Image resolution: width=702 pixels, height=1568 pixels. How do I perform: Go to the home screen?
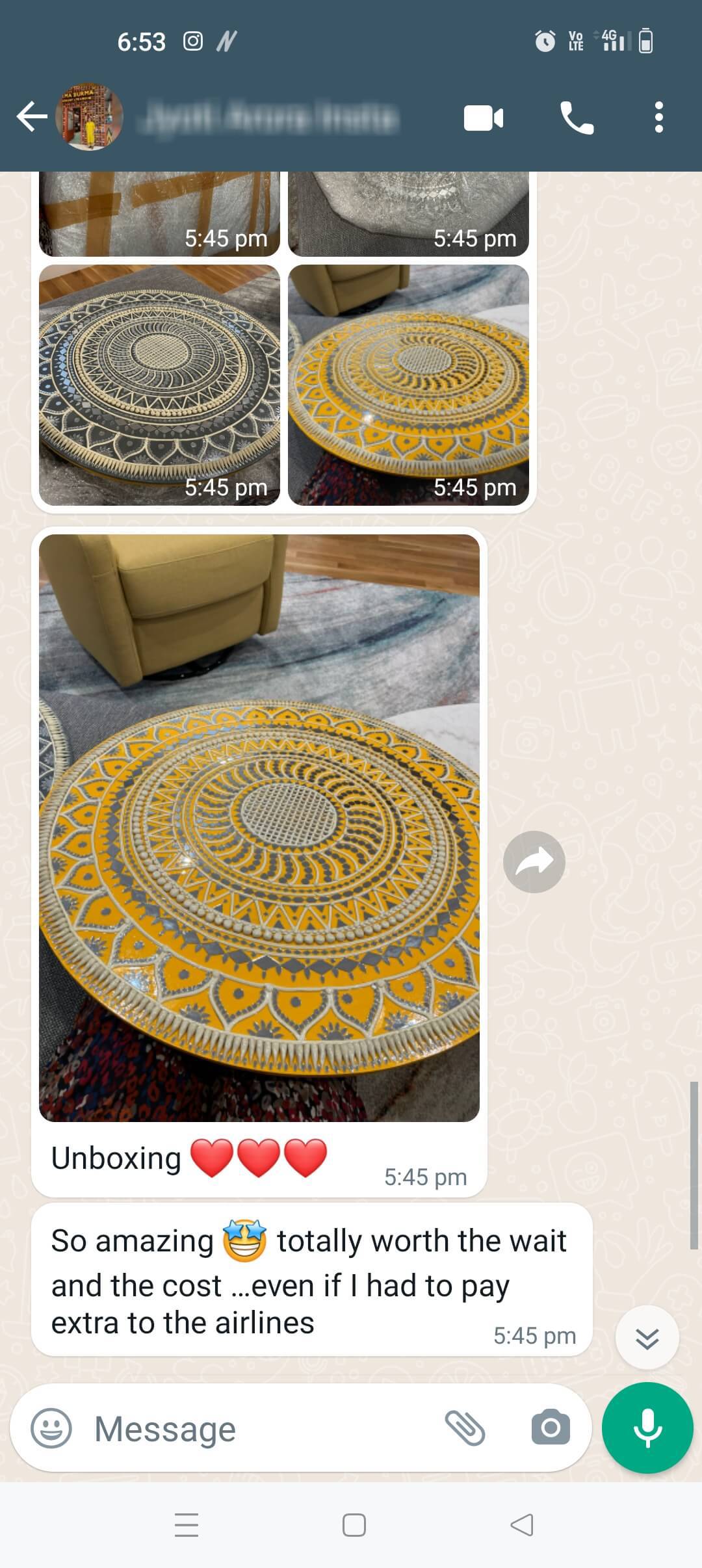click(354, 1525)
